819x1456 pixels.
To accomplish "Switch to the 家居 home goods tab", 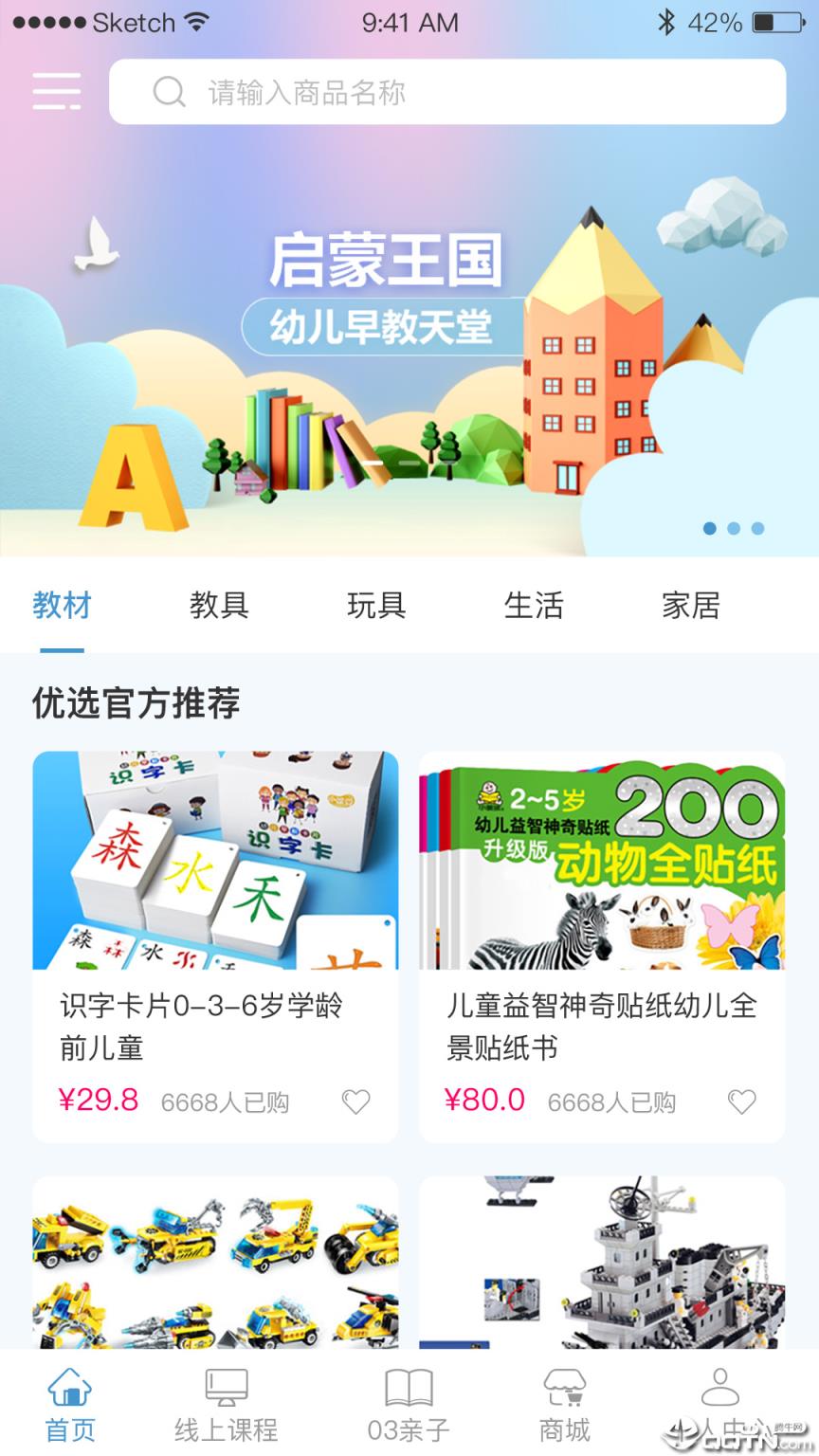I will 693,606.
